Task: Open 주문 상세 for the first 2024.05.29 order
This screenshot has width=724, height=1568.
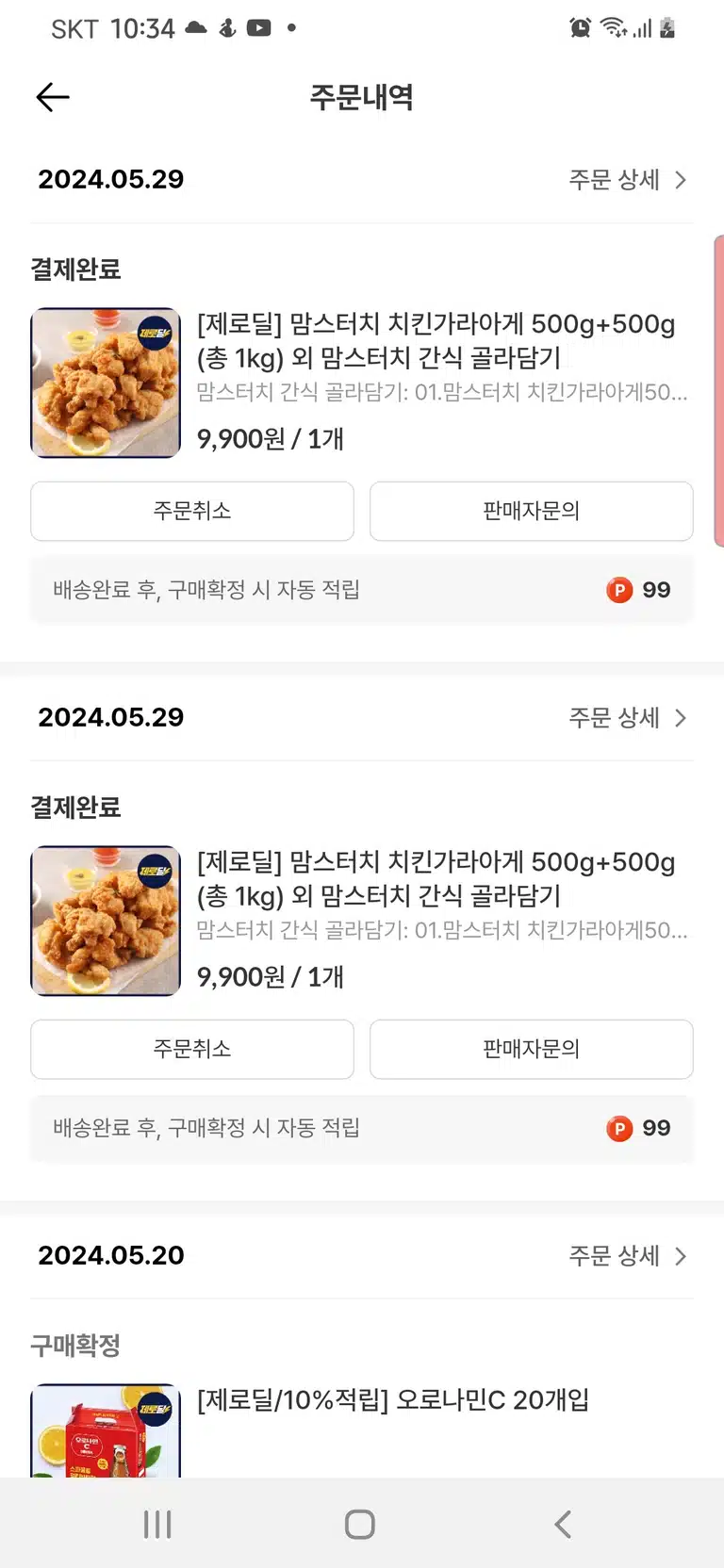Action: (628, 179)
